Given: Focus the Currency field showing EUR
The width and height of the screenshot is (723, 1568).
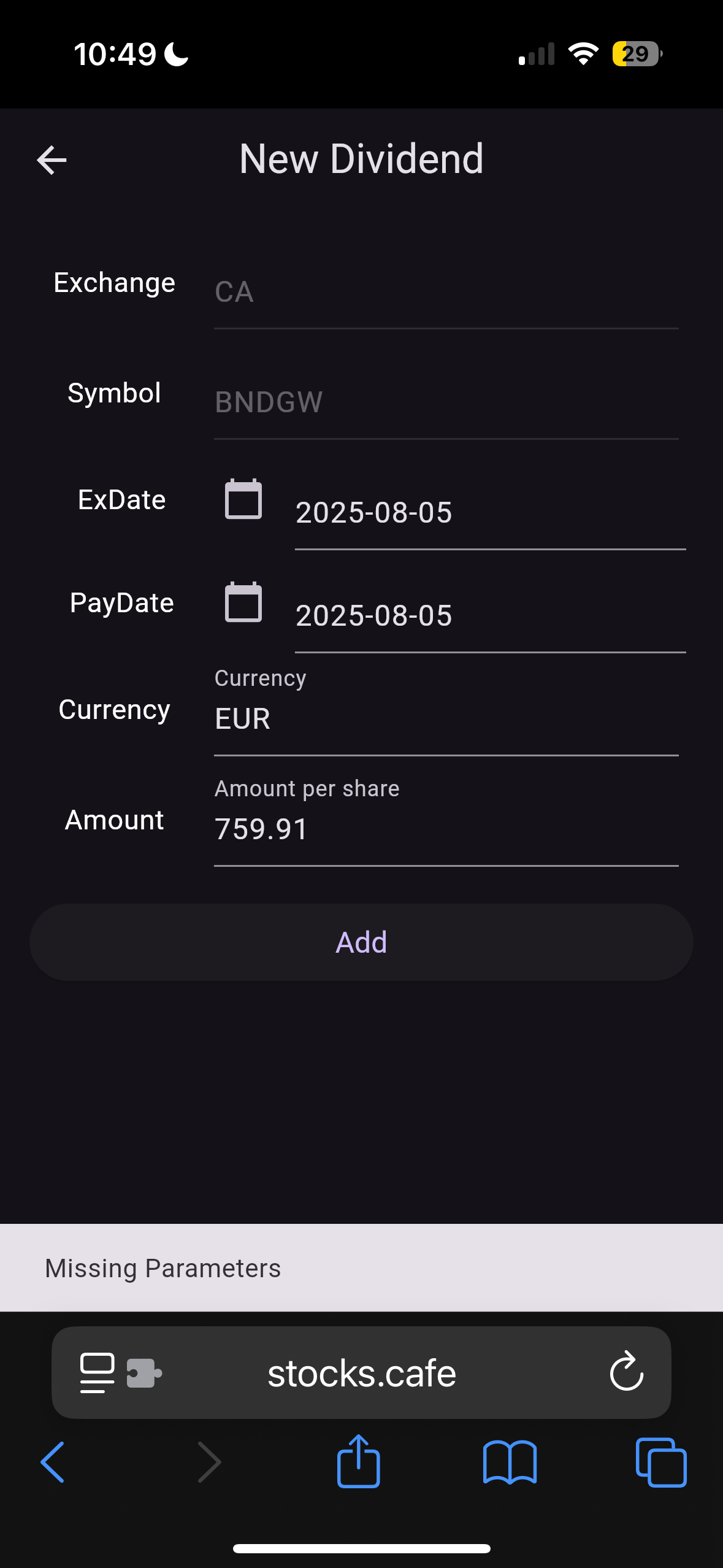Looking at the screenshot, I should point(446,718).
